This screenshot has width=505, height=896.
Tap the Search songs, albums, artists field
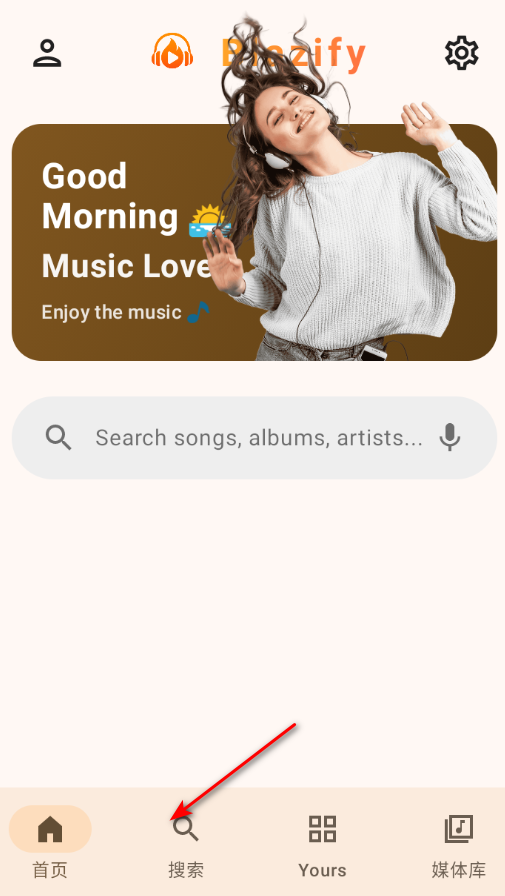coord(254,438)
